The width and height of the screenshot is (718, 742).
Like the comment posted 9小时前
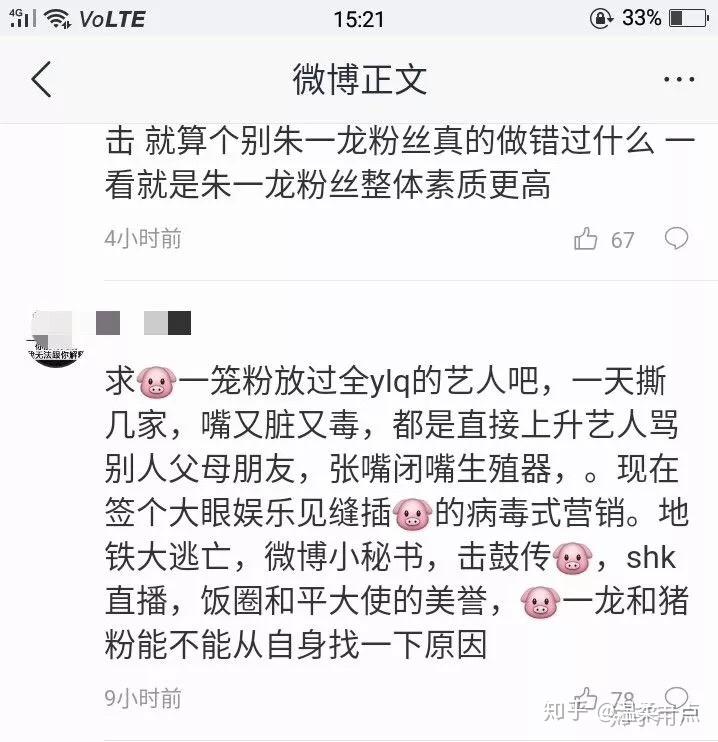587,699
